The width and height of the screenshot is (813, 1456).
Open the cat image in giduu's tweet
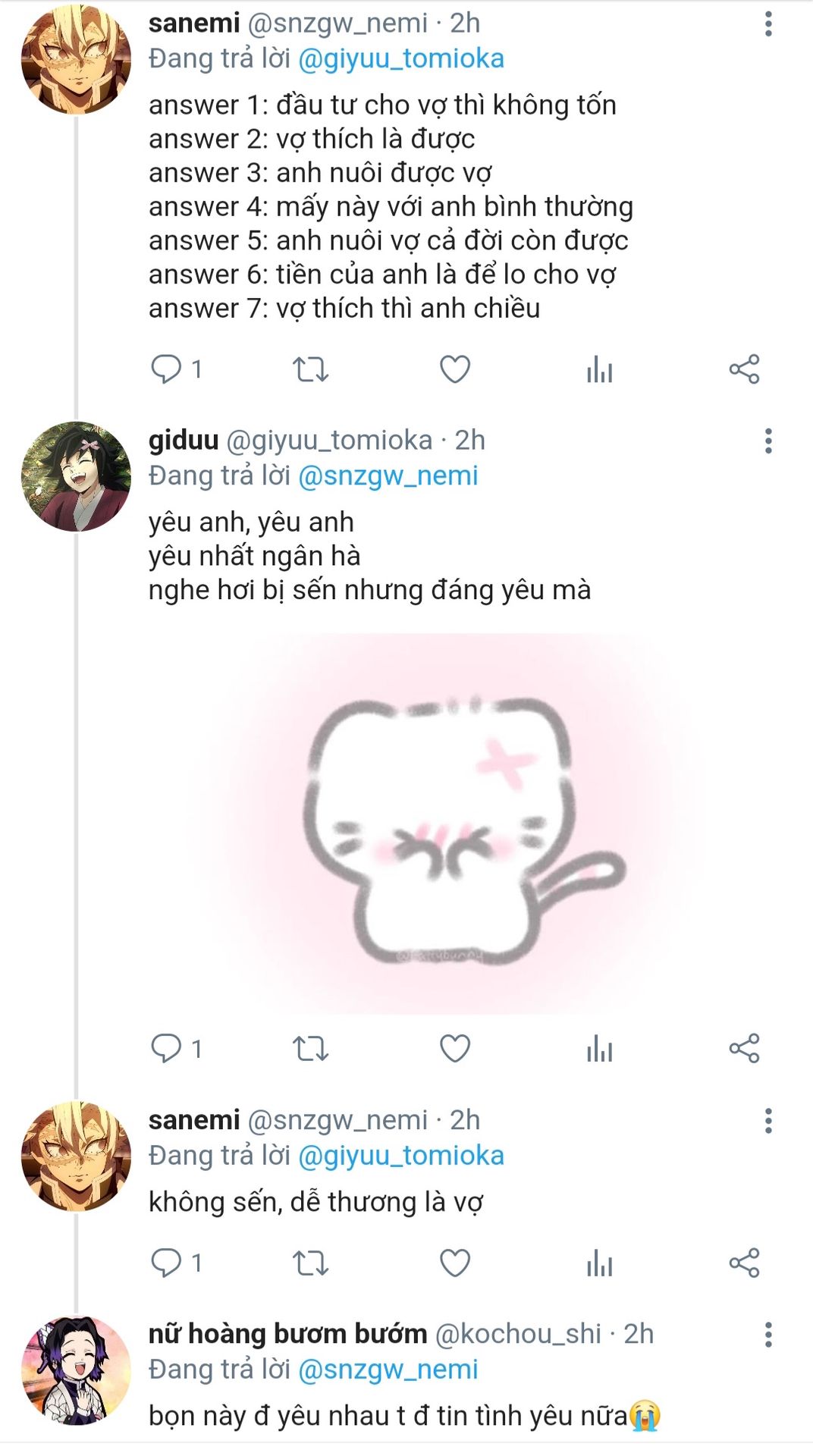pyautogui.click(x=455, y=824)
